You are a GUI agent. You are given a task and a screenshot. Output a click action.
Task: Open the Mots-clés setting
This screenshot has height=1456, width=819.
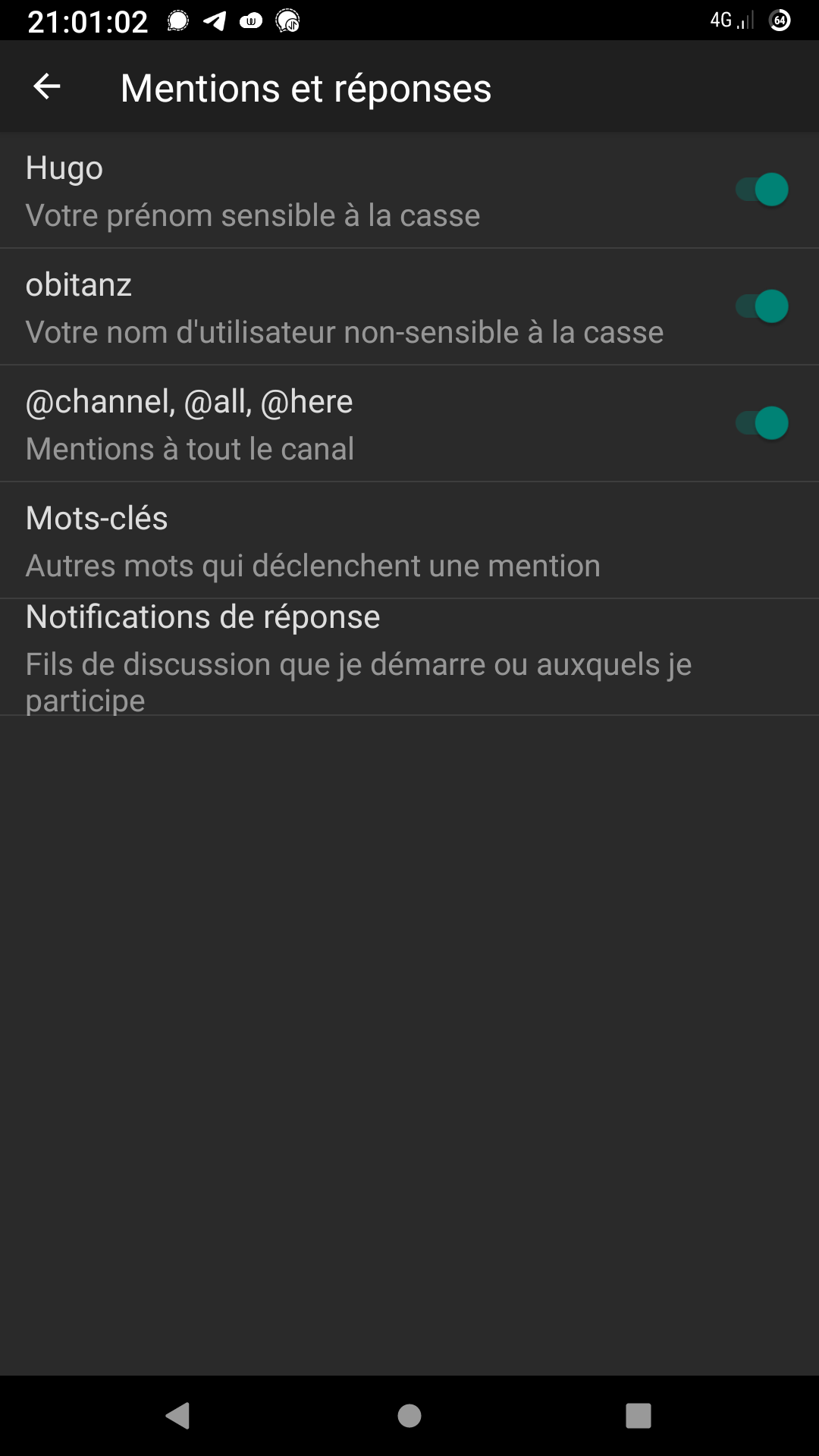point(312,541)
